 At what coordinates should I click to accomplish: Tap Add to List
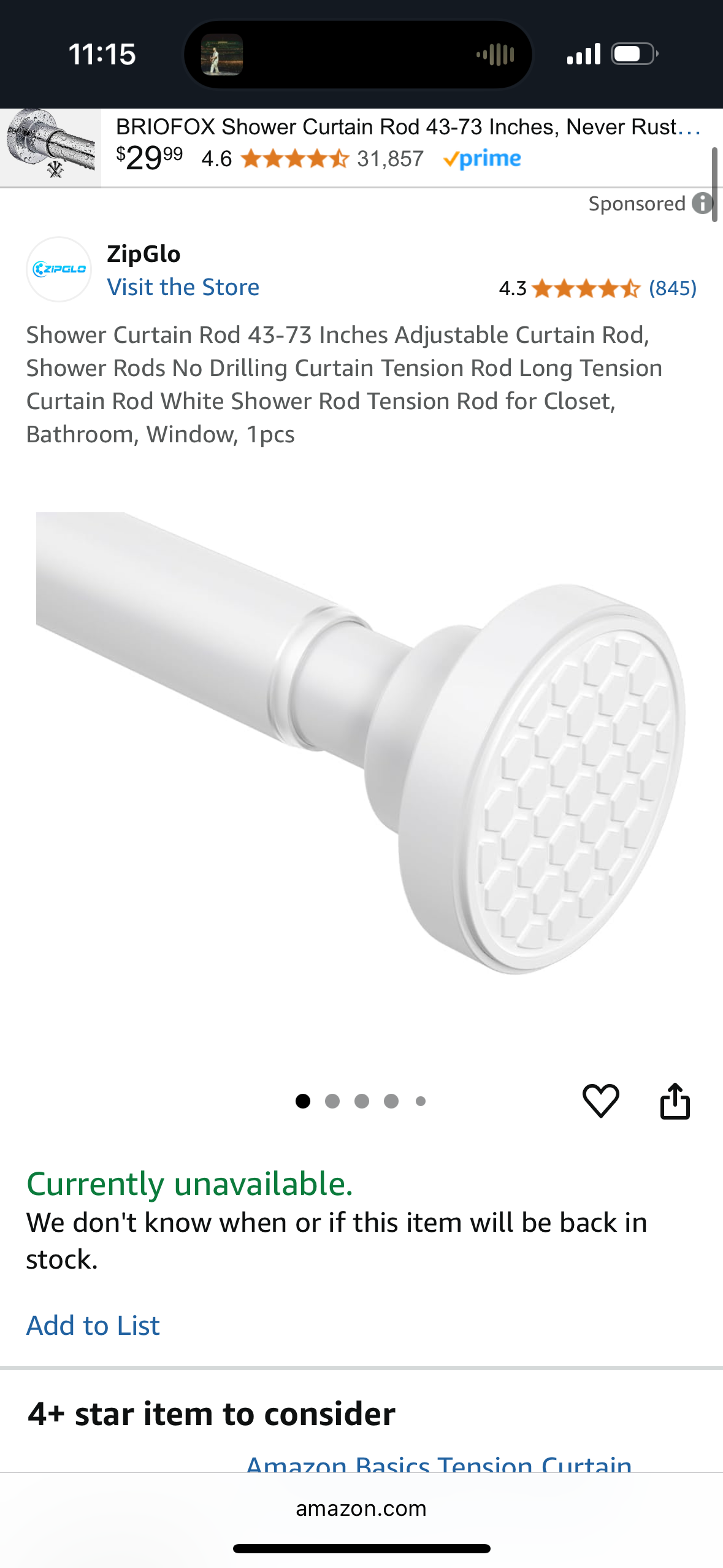(x=93, y=1326)
